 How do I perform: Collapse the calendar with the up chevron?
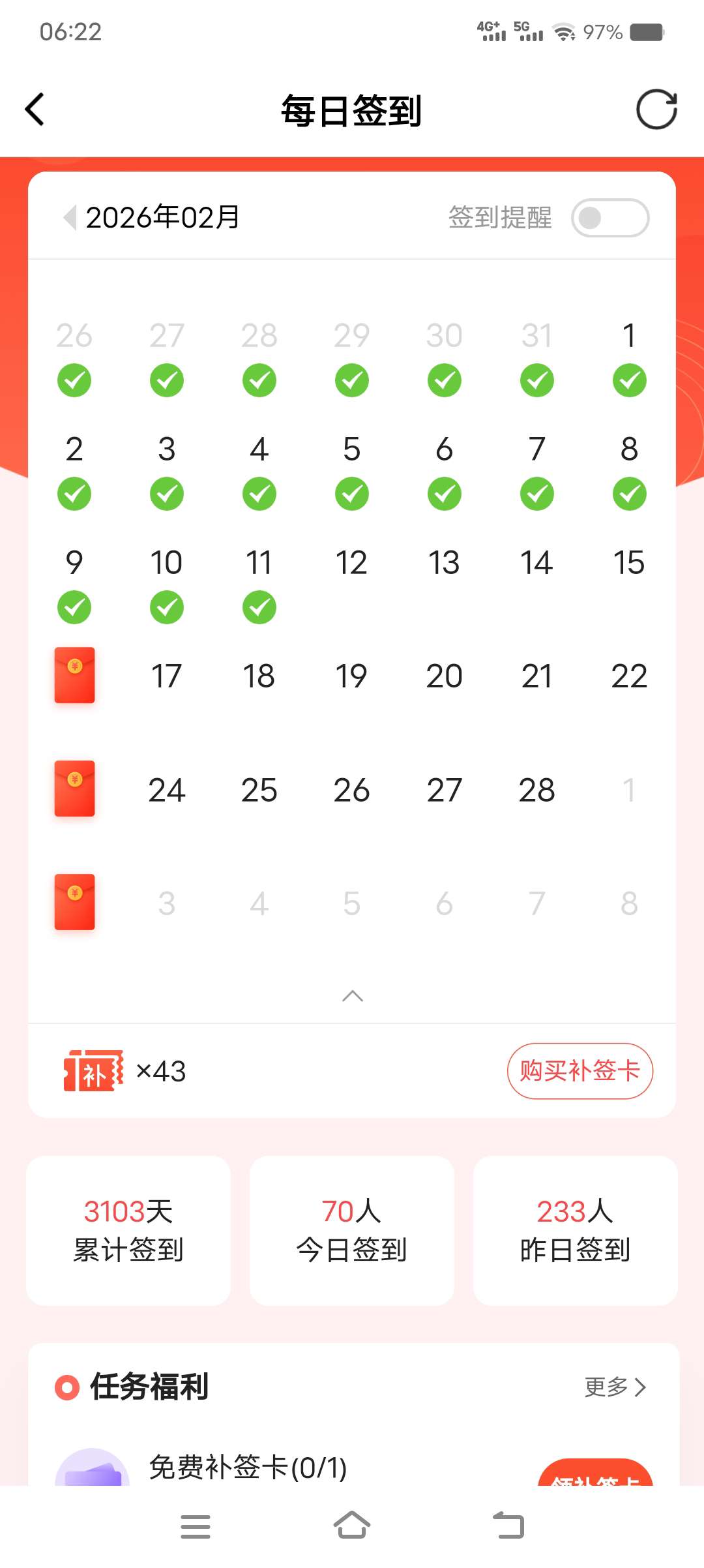(352, 995)
